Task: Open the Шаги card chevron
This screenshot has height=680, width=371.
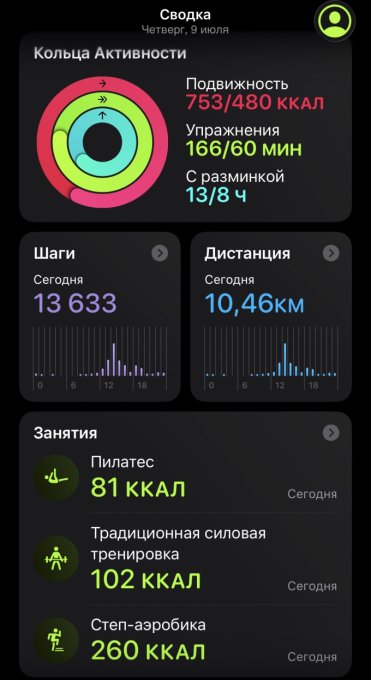Action: 160,253
